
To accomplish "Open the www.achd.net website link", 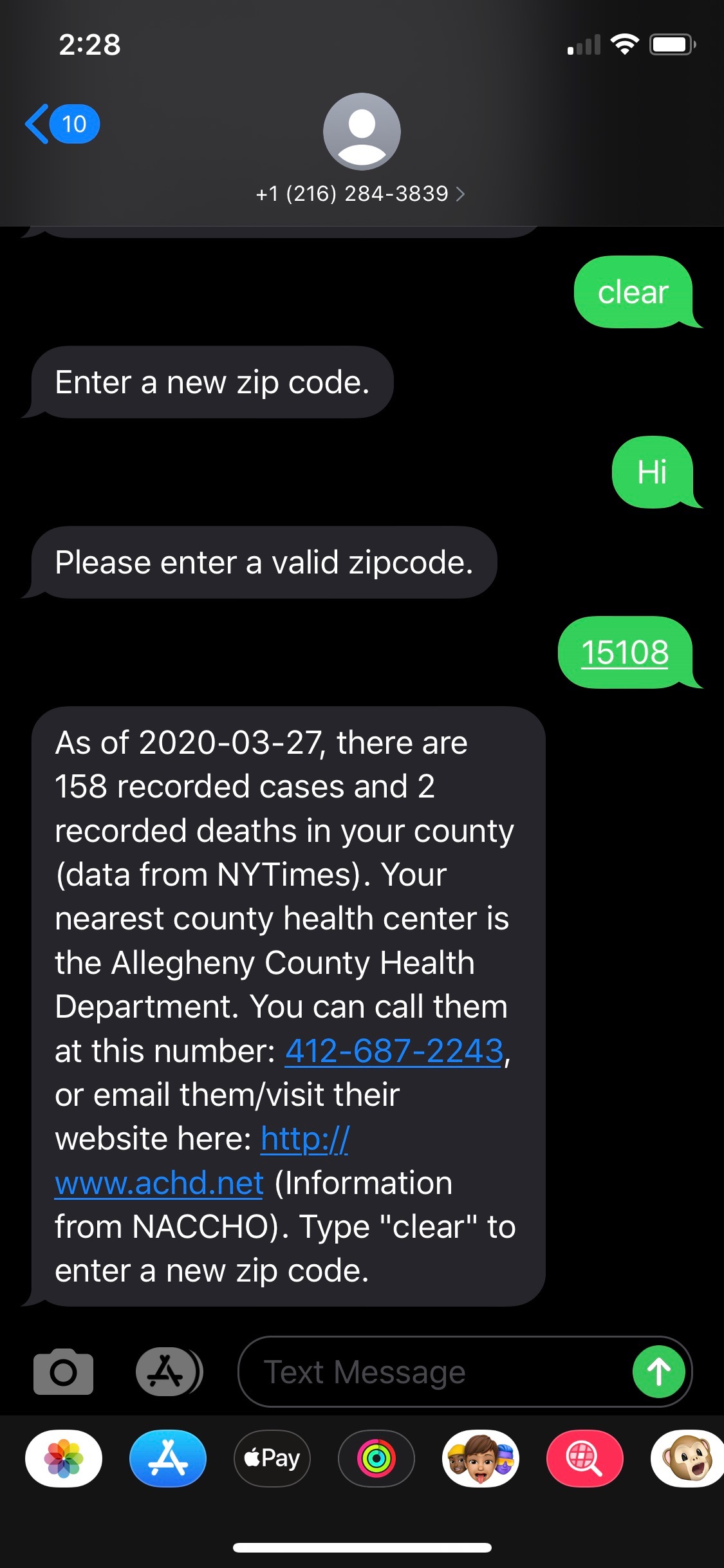I will pyautogui.click(x=159, y=1183).
